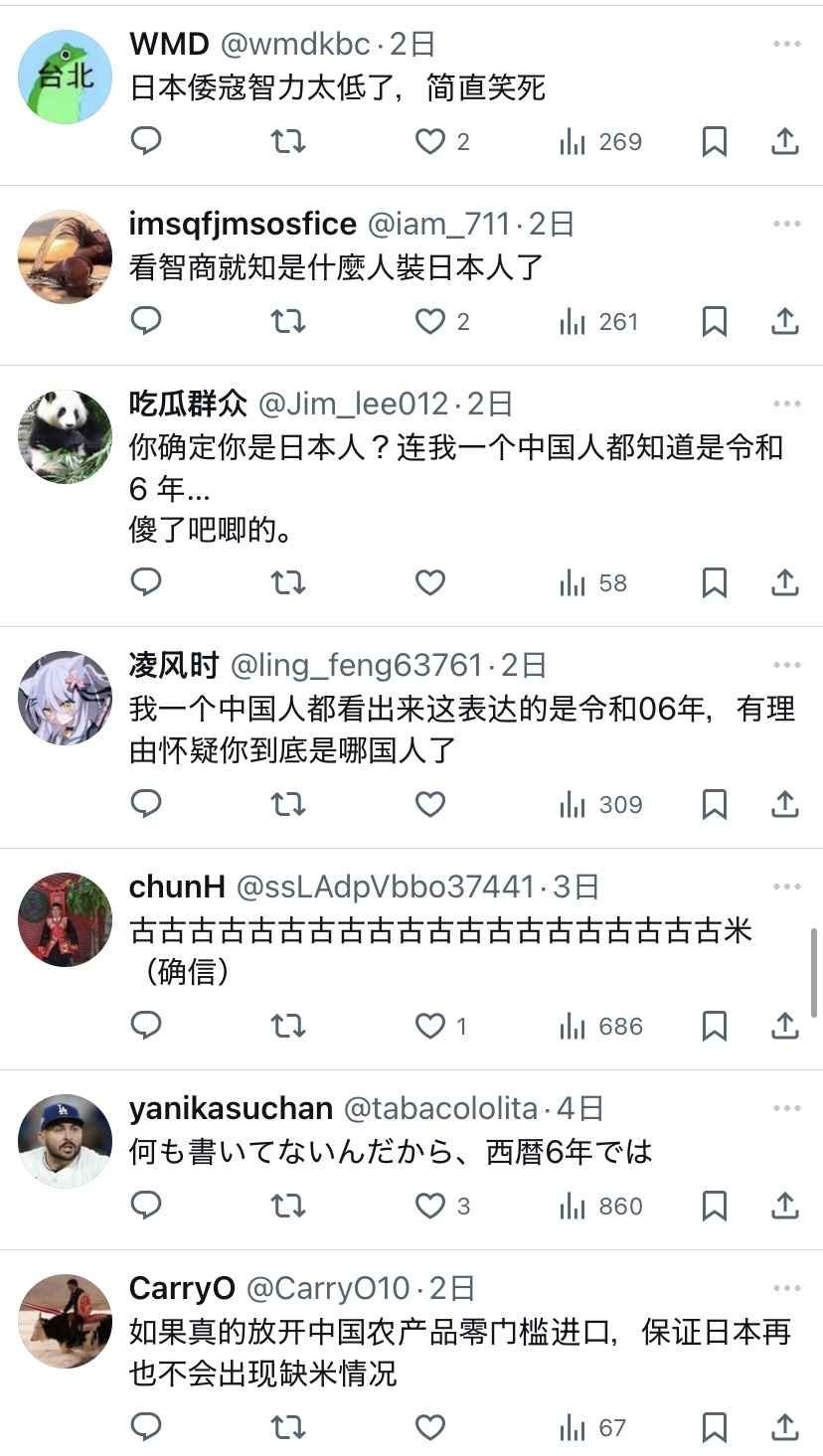Repost 吃瓜群众's reply
823x1456 pixels.
tap(288, 583)
